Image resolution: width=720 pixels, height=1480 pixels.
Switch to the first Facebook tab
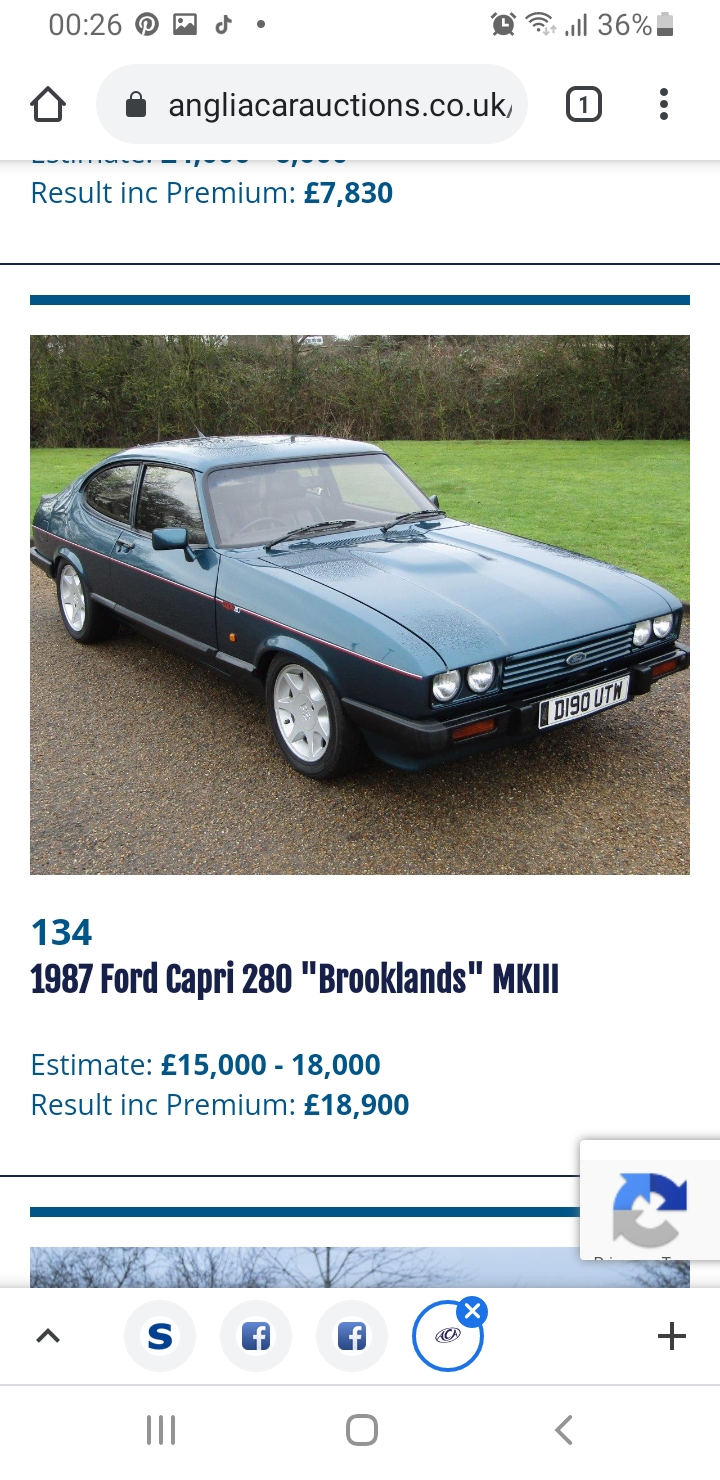[256, 1336]
